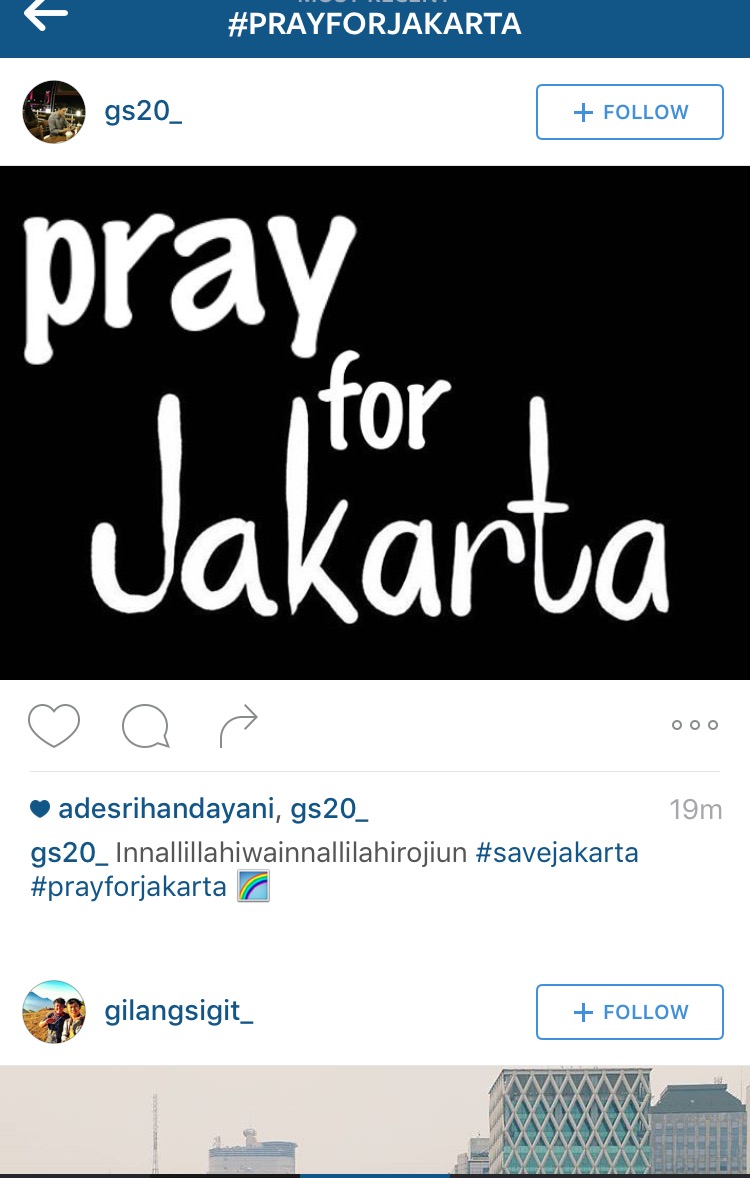
Task: Comment on gs20_'s post
Action: 145,726
